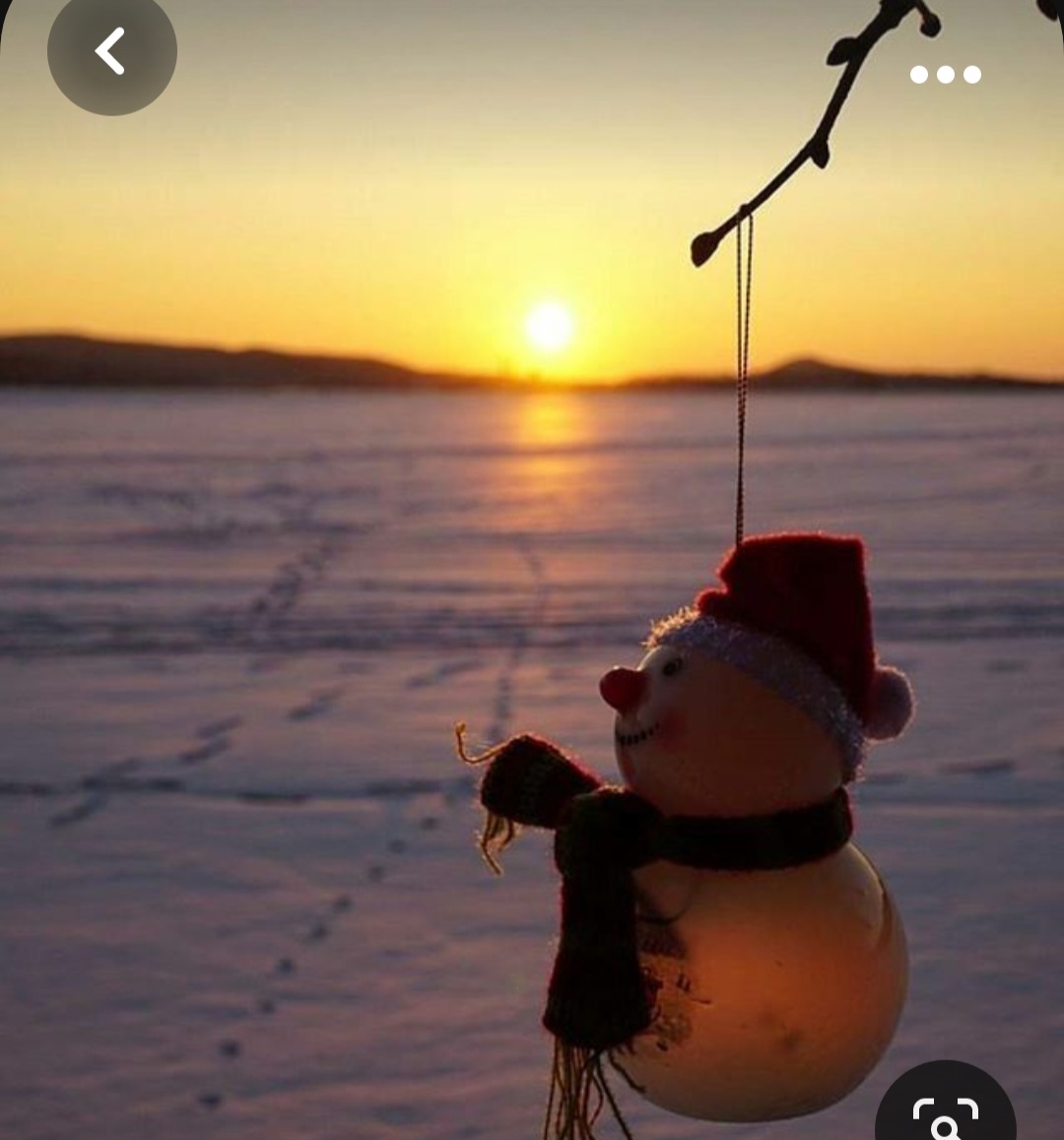Screen dimensions: 1064x1140
Task: Open the three-dot overflow menu
Action: click(945, 75)
